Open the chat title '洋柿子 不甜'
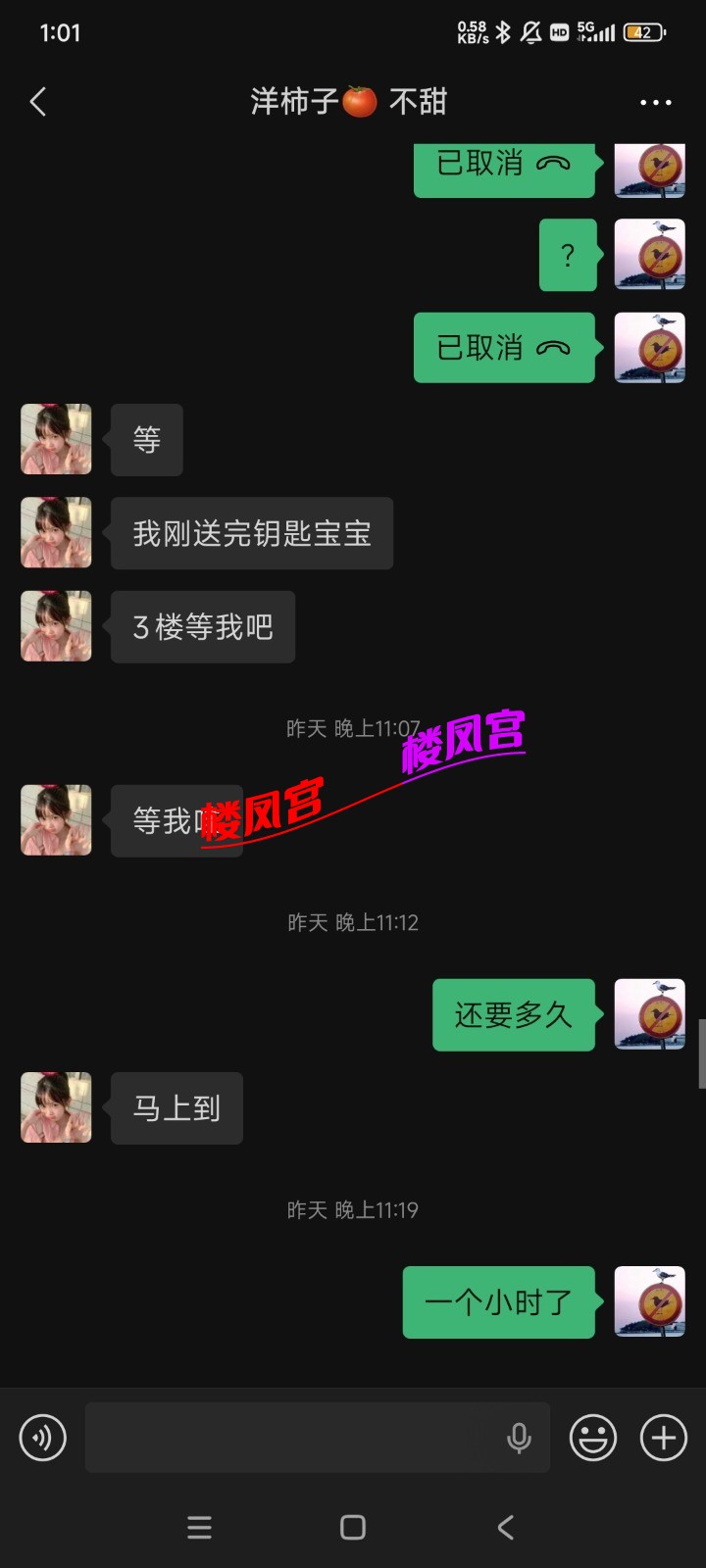The height and width of the screenshot is (1568, 706). click(x=350, y=101)
